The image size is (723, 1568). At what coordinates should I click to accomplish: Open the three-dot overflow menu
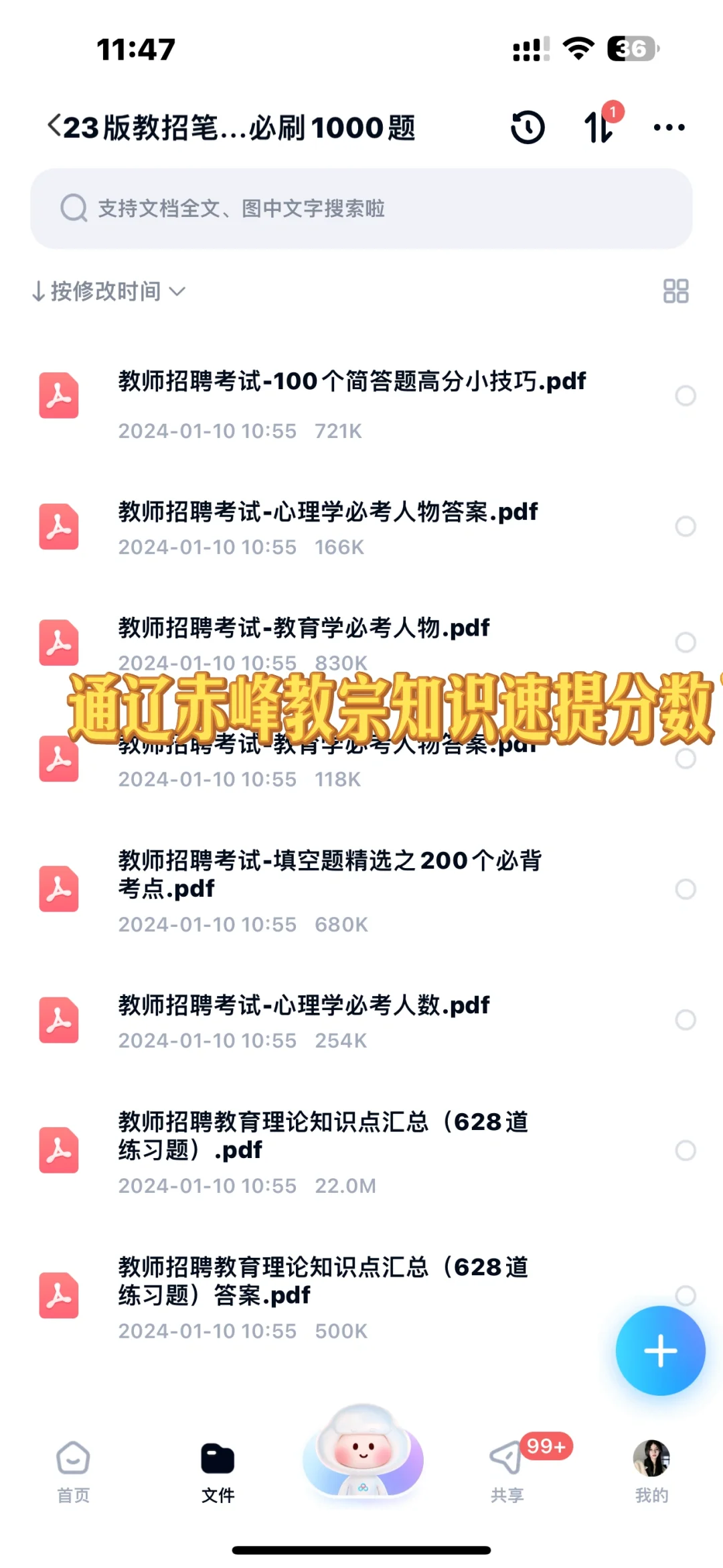pyautogui.click(x=669, y=127)
